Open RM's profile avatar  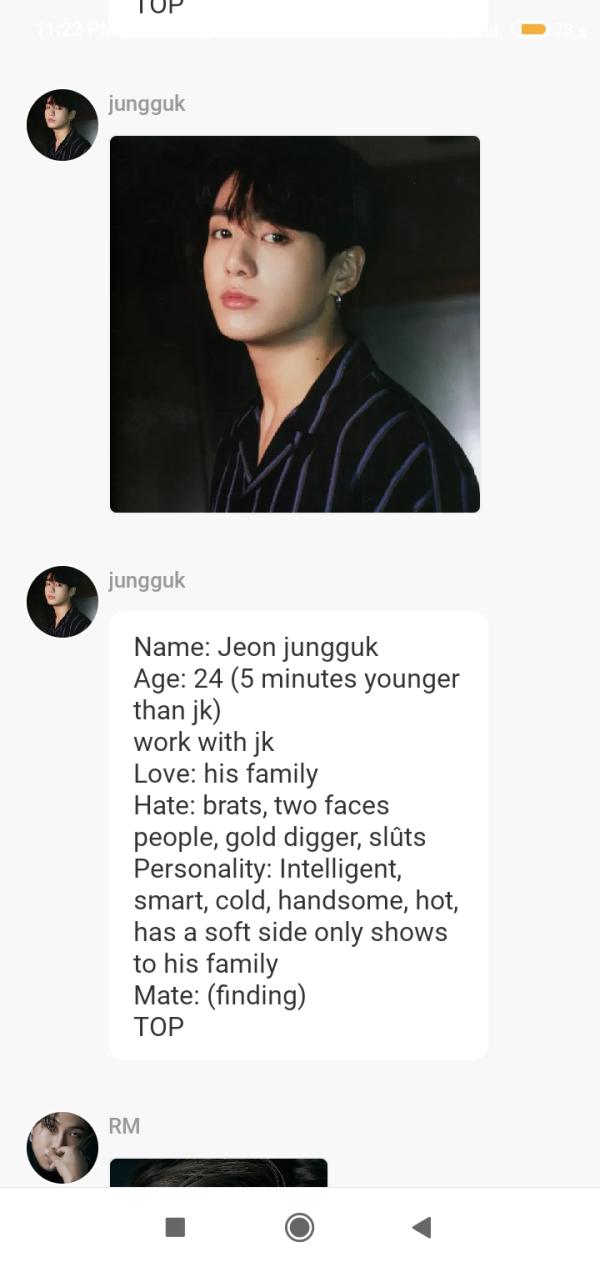pyautogui.click(x=62, y=1147)
